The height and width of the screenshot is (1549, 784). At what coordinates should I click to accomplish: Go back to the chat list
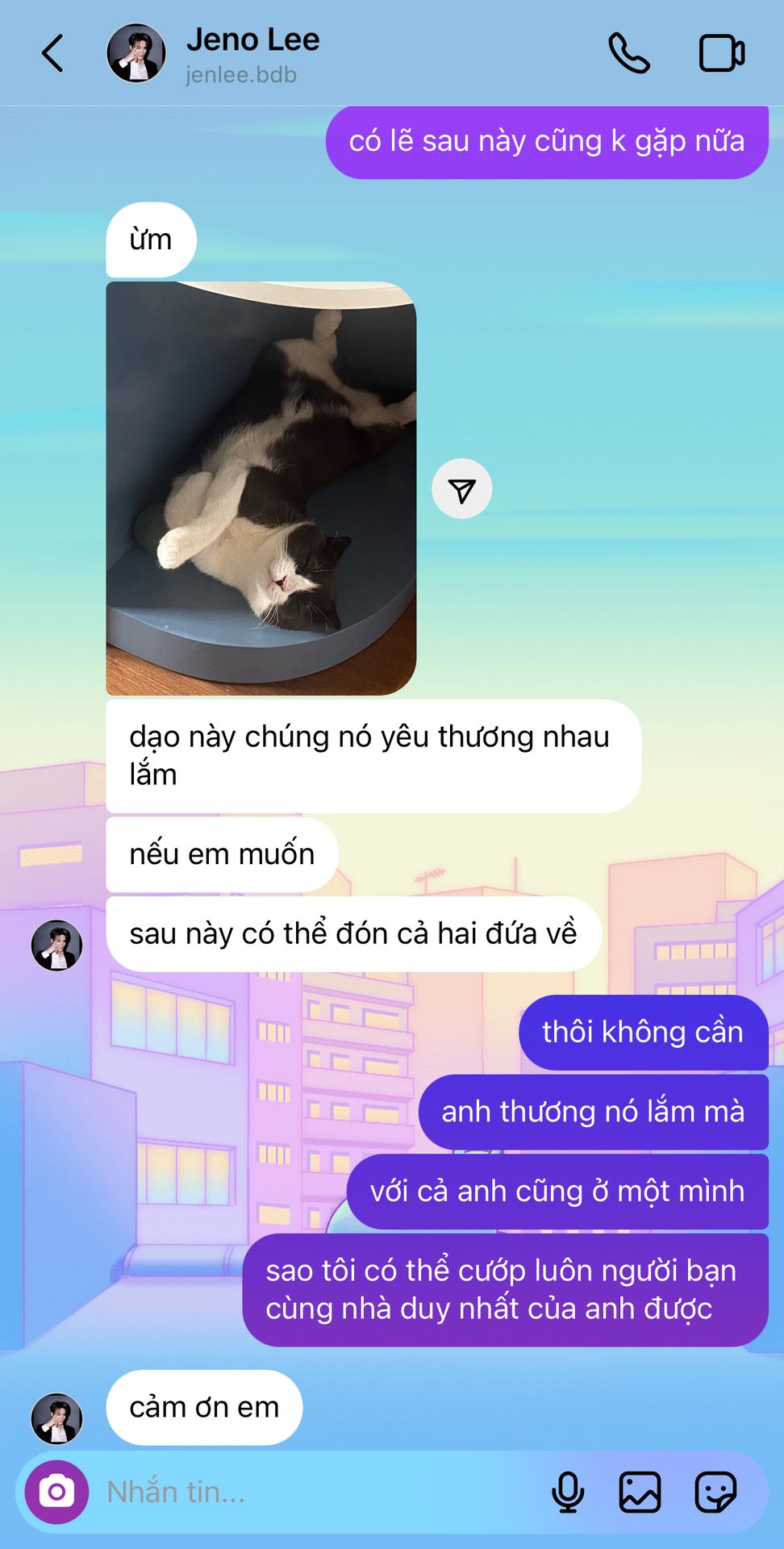pos(52,54)
